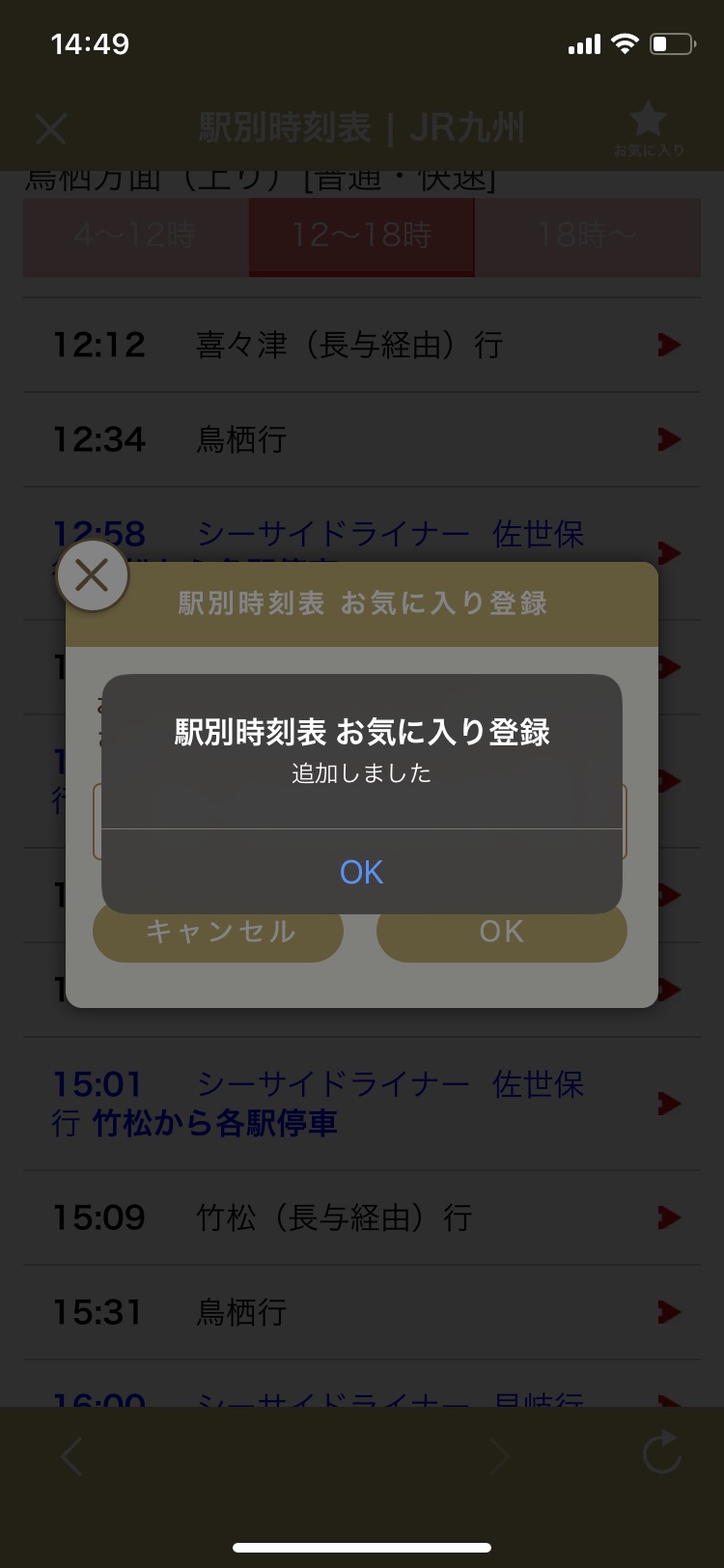
Task: Tap the gold OK button beside キャンセル
Action: point(501,932)
